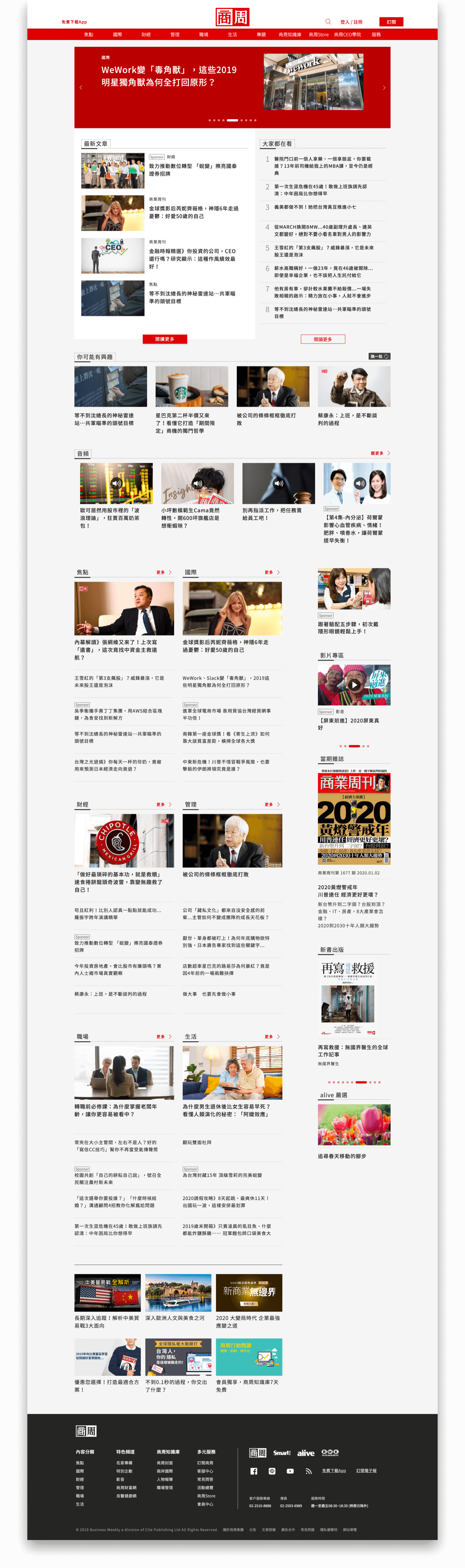This screenshot has height=1568, width=465.
Task: Play the 屏東前進 2020 video
Action: 354,685
